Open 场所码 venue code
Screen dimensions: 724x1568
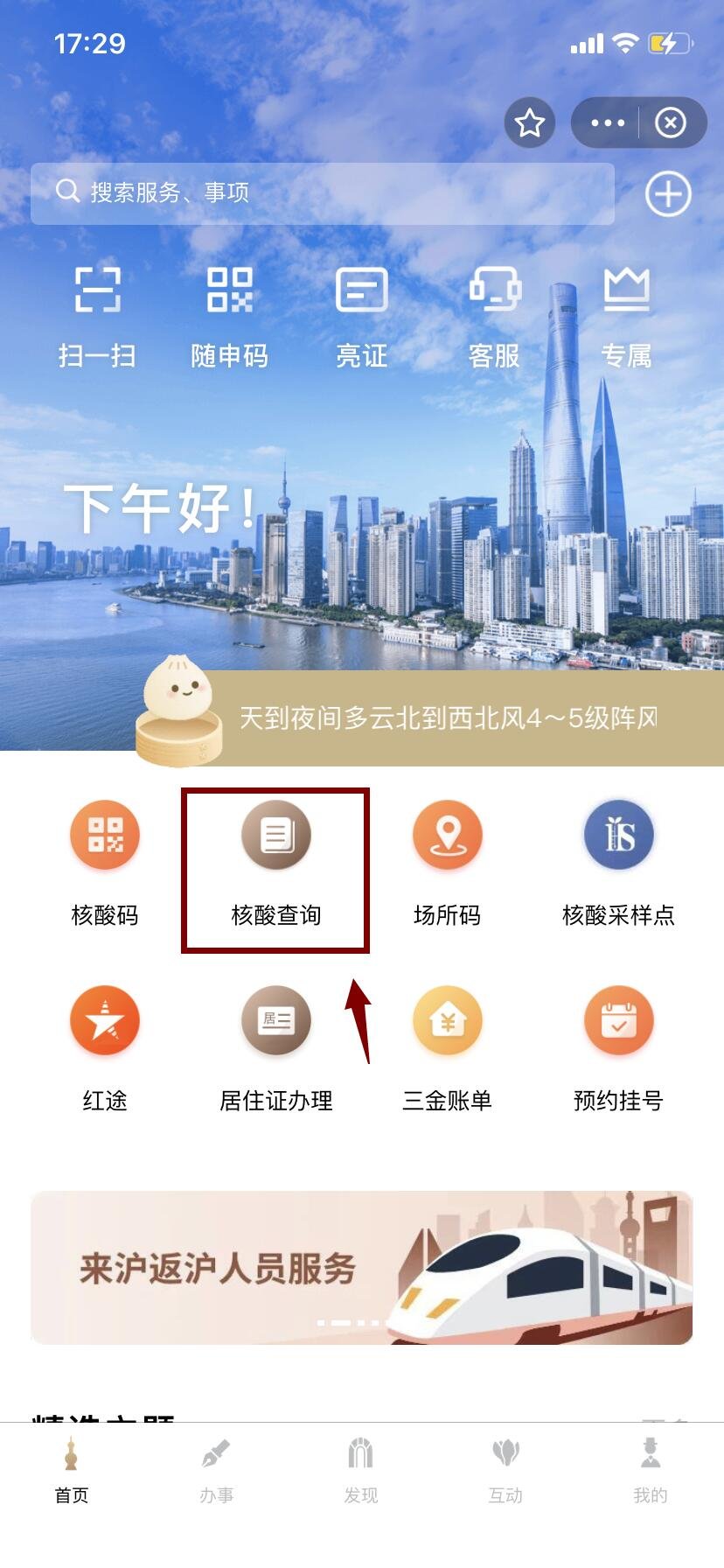pos(448,862)
